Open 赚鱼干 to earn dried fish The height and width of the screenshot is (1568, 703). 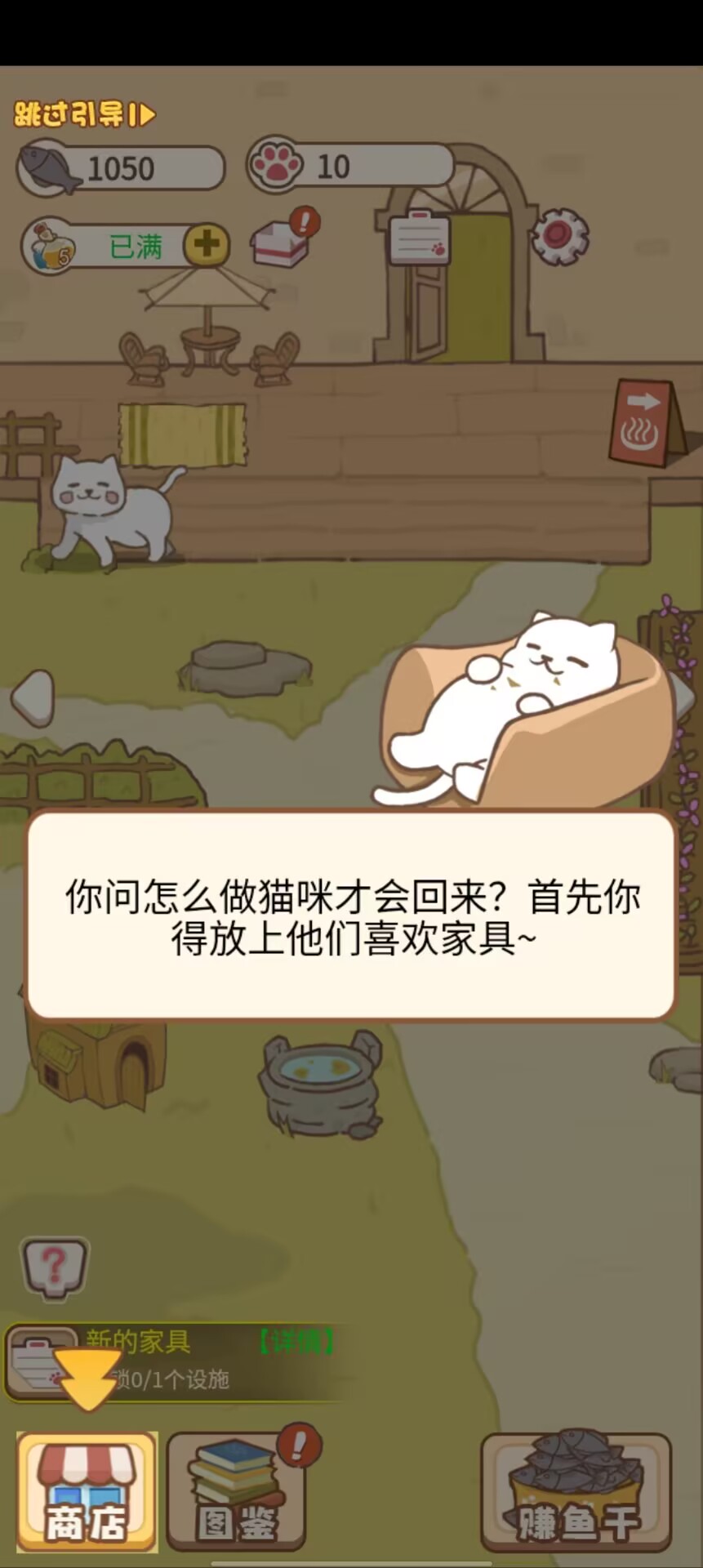(576, 1492)
